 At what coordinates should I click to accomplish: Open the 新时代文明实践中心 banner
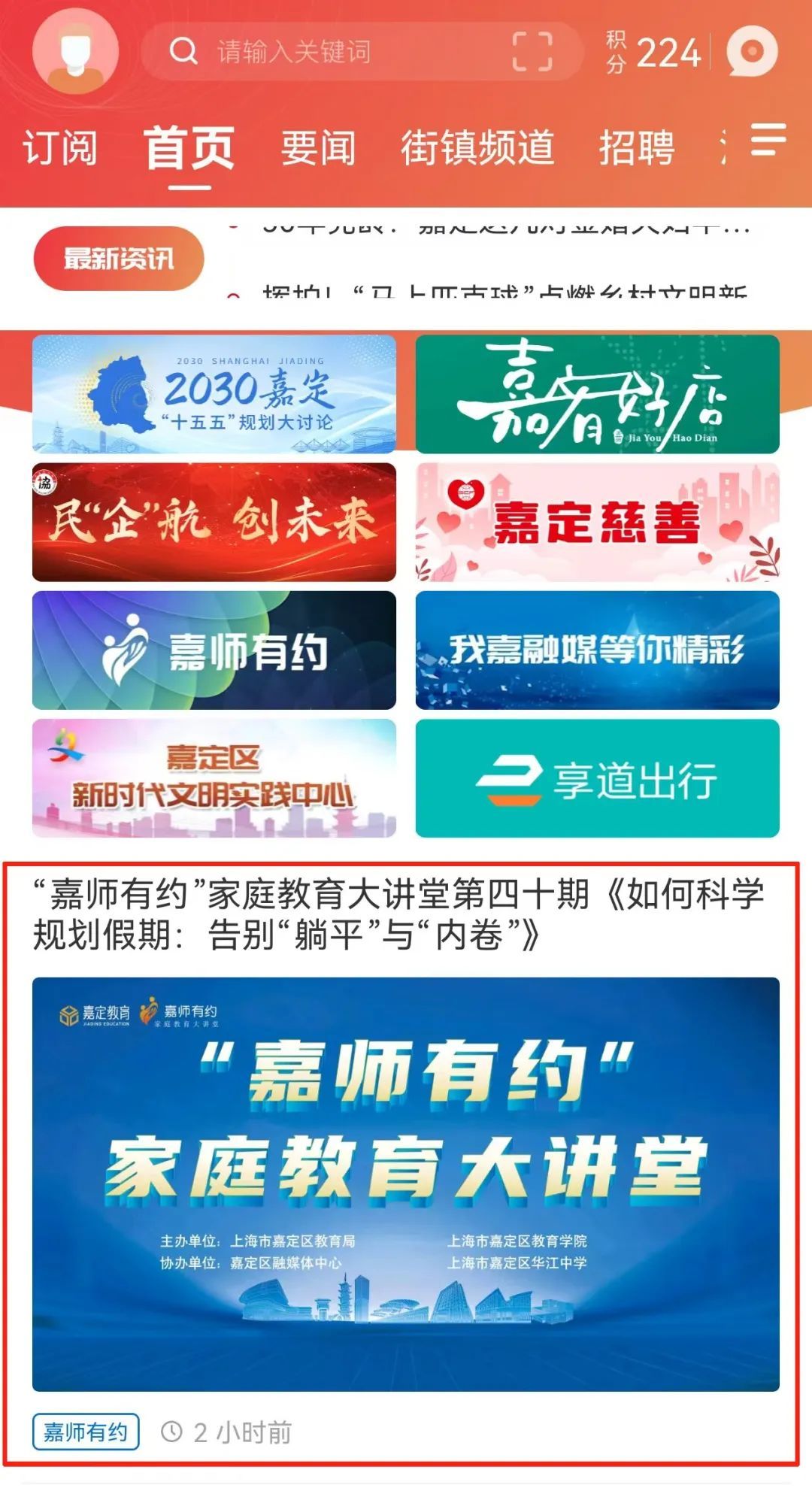click(x=214, y=778)
